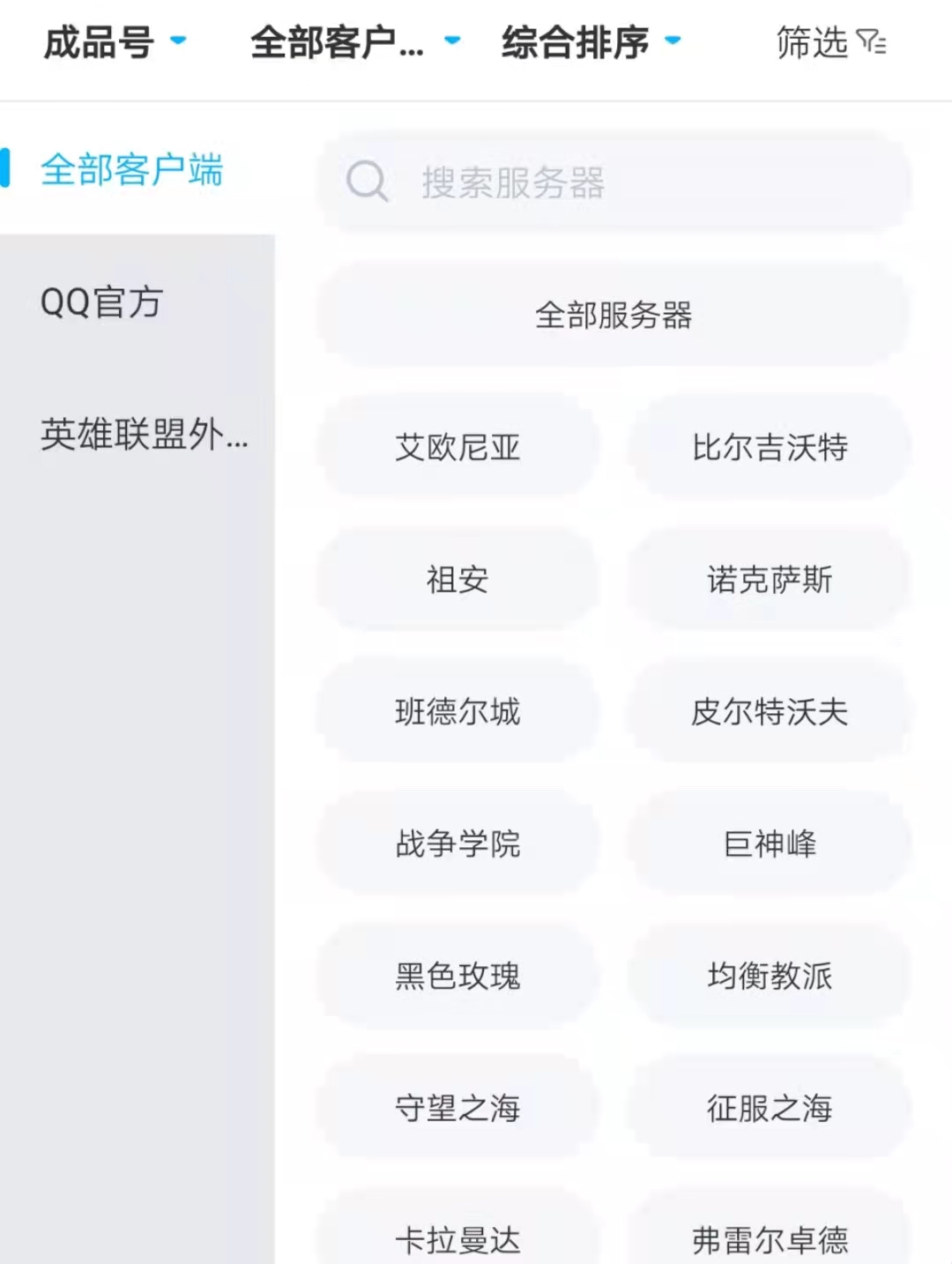Select the 艾欧尼亚 server

tap(457, 447)
